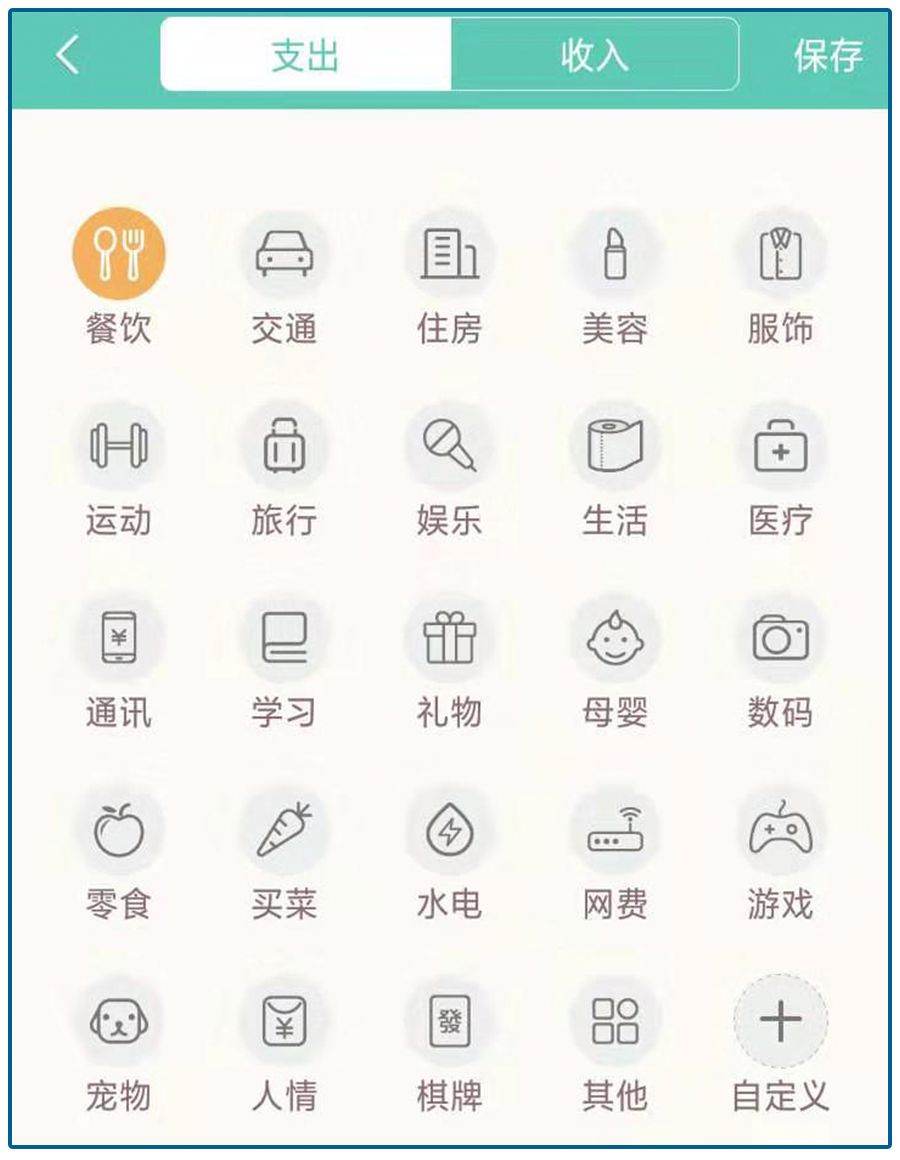Select the 餐饮 (dining) category icon

(x=120, y=250)
